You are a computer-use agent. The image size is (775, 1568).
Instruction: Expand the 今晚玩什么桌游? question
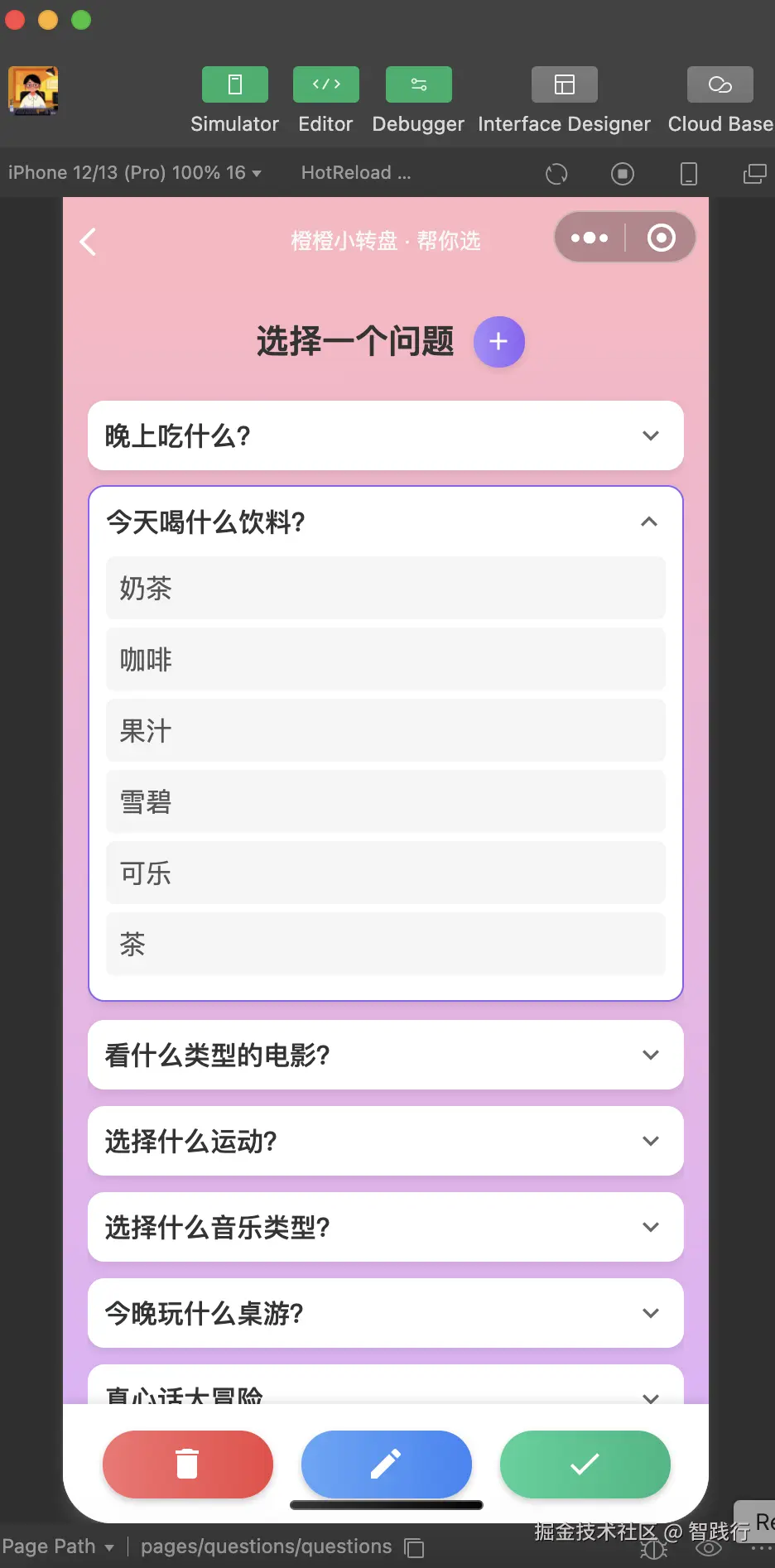pyautogui.click(x=385, y=1313)
